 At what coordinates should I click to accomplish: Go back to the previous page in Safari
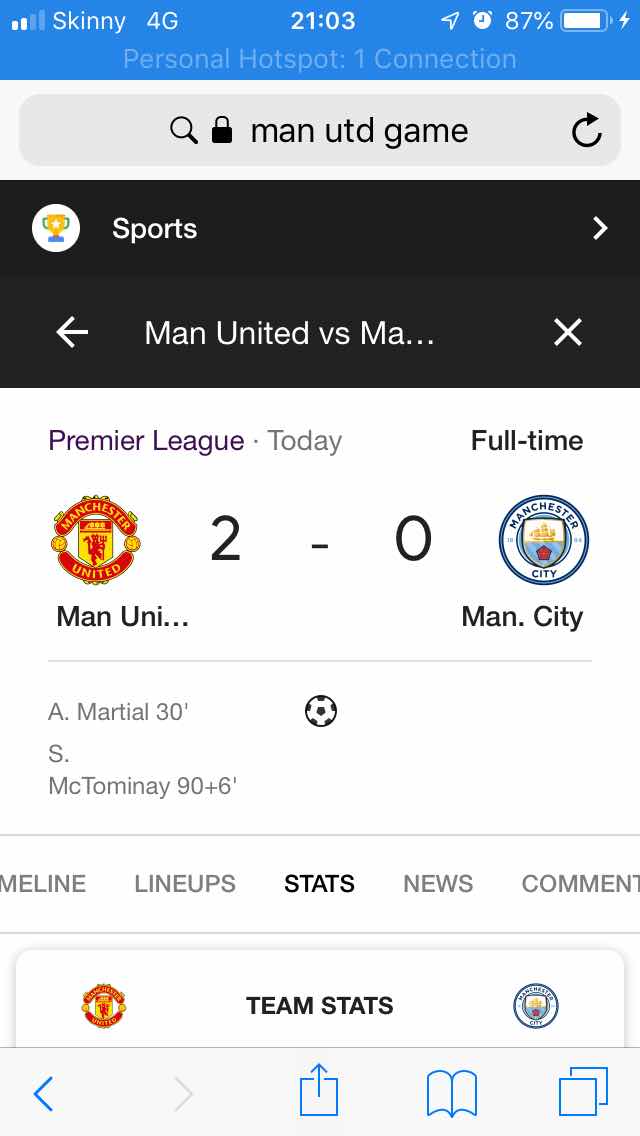(x=43, y=1093)
